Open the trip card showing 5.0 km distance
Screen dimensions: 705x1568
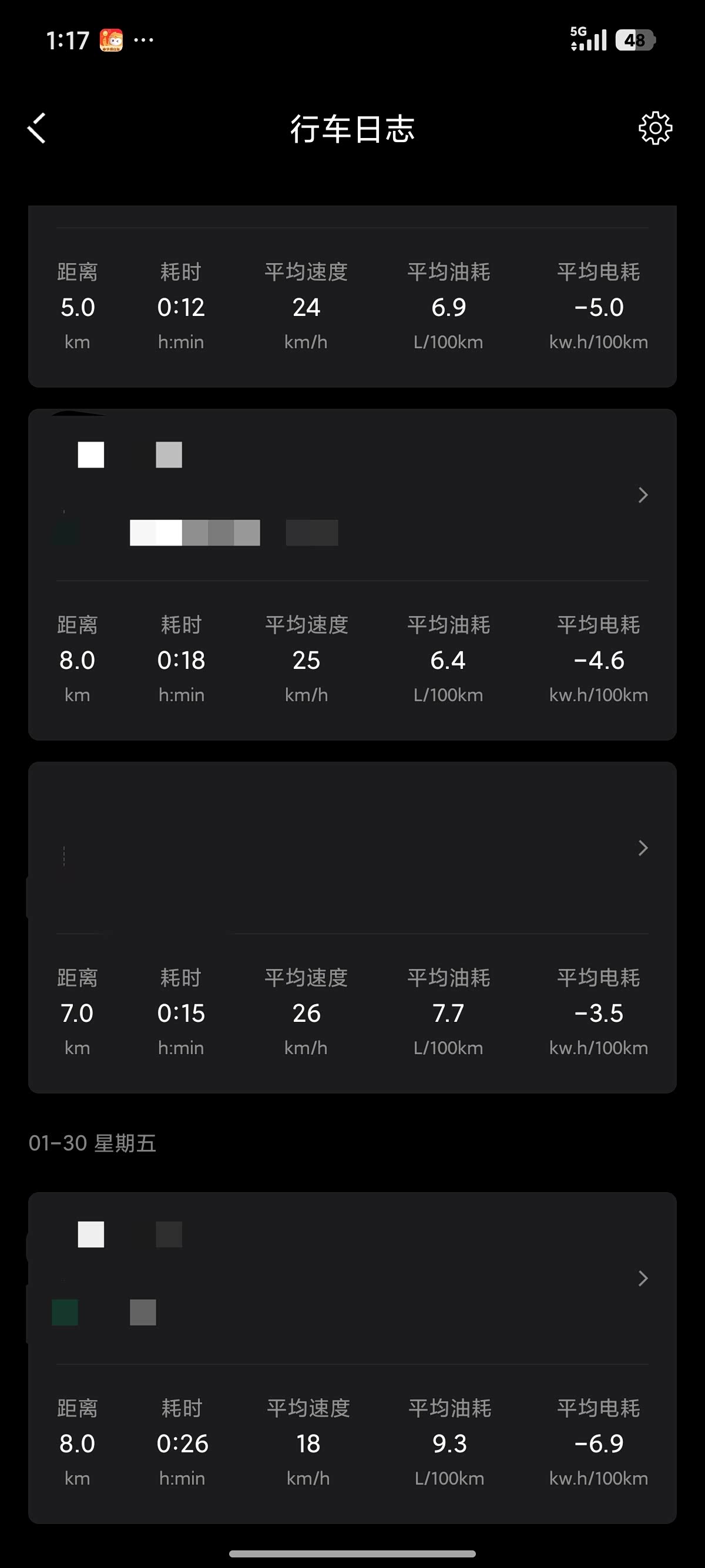pyautogui.click(x=352, y=296)
